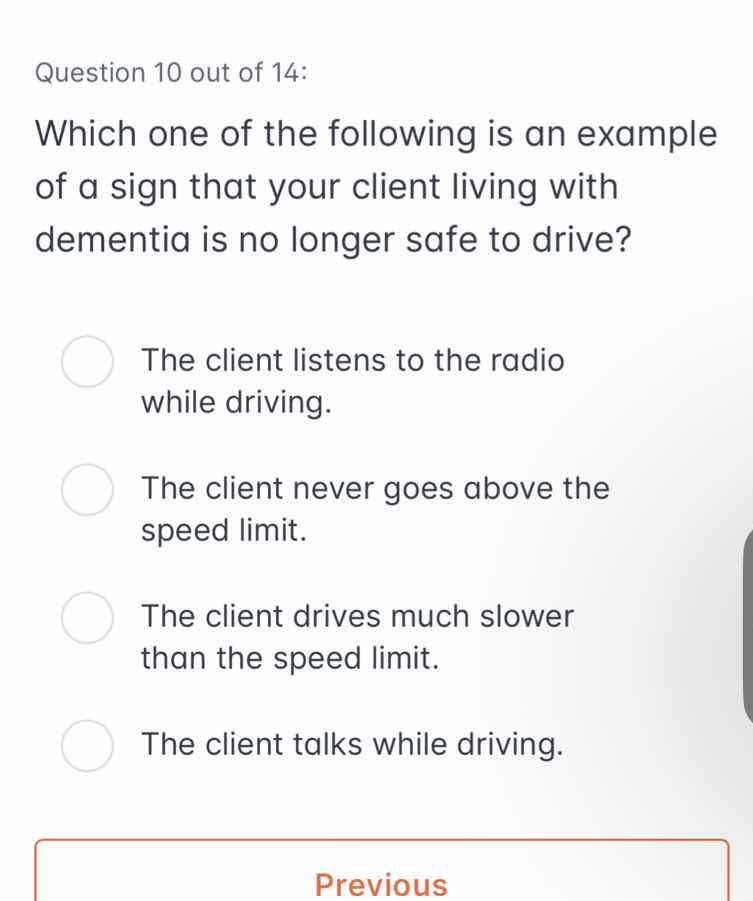
Task: Click text 'The client never goes above the speed limit'
Action: pos(376,508)
